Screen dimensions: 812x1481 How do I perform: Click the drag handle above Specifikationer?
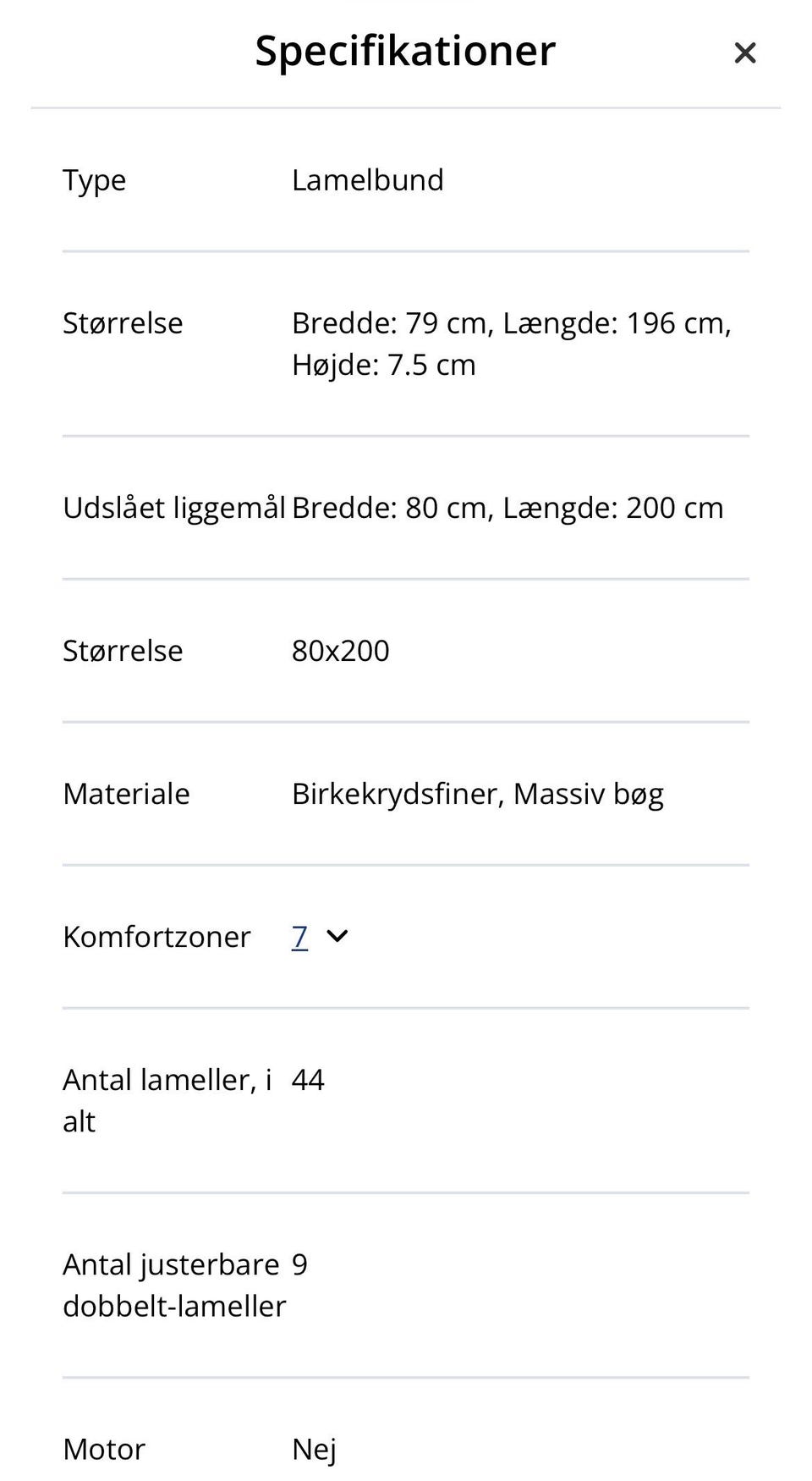406,3
